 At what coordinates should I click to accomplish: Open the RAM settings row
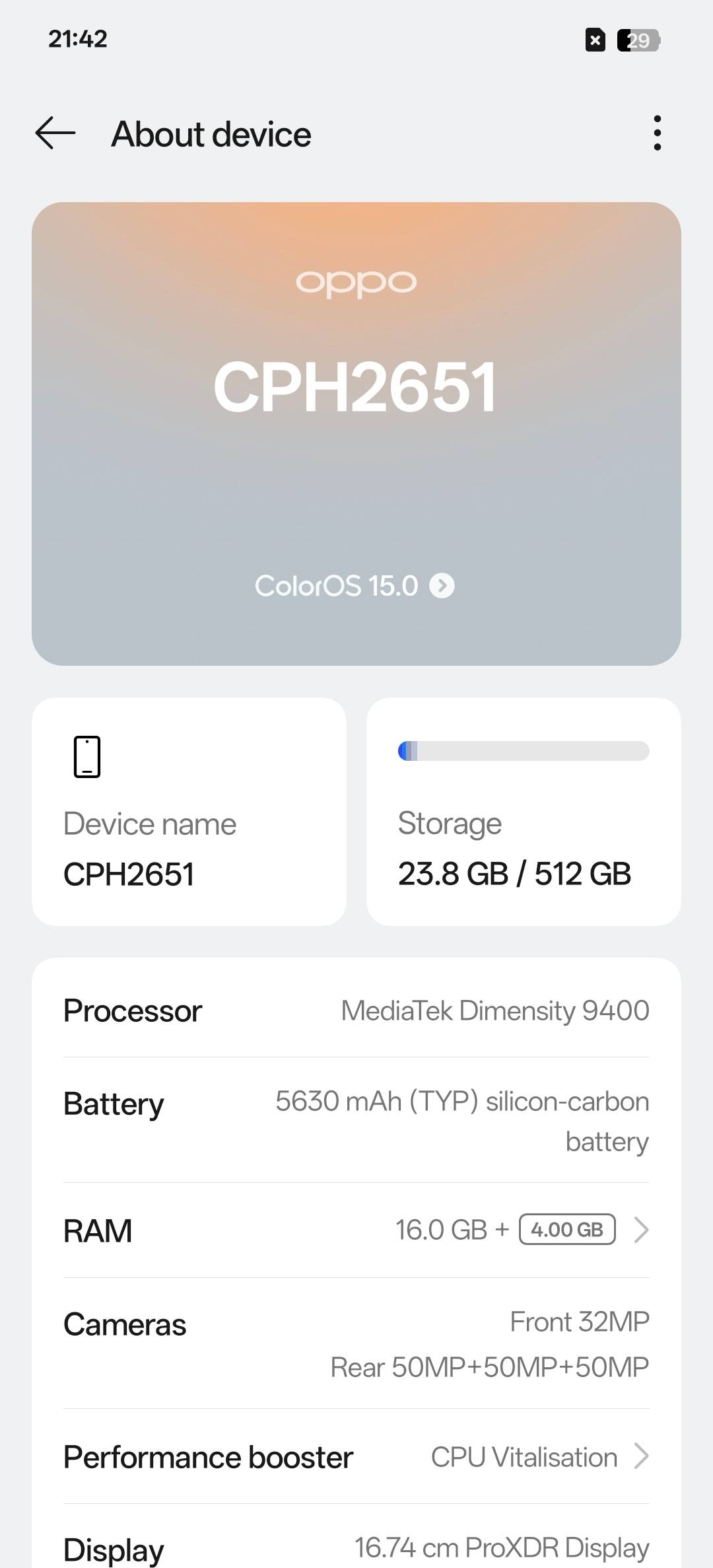coord(356,1230)
